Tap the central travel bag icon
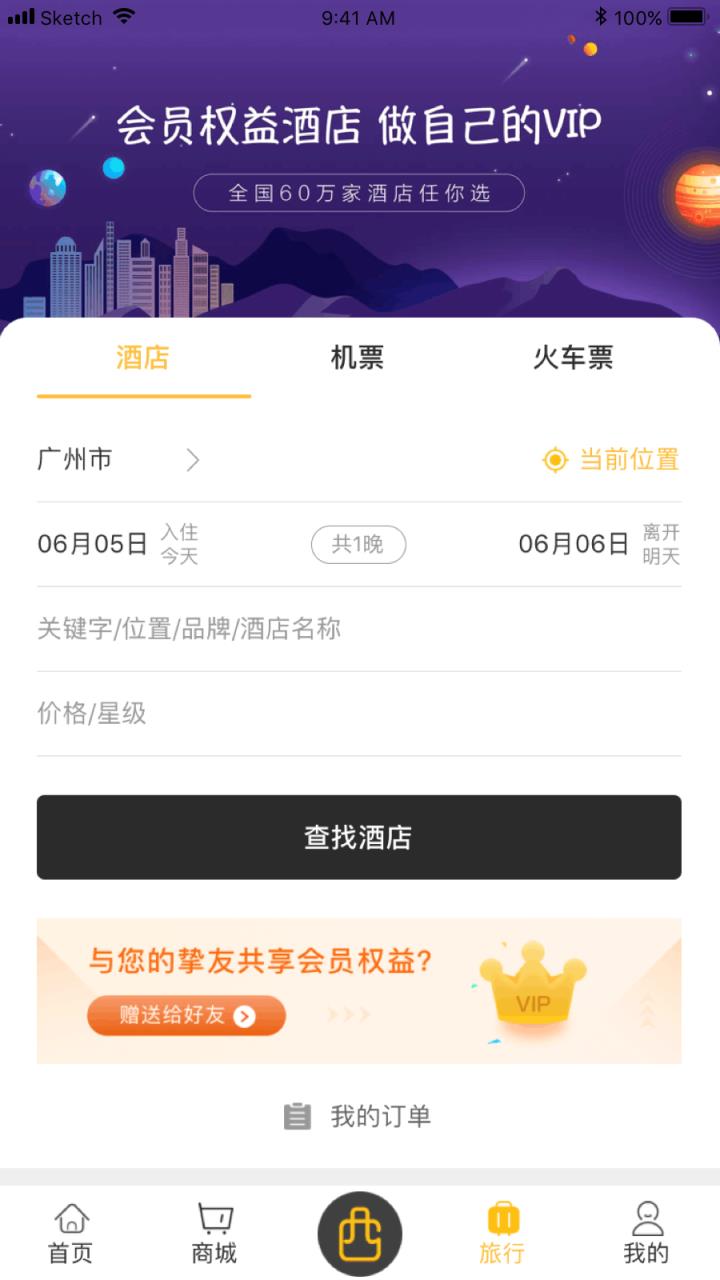The height and width of the screenshot is (1280, 720). pos(360,1232)
